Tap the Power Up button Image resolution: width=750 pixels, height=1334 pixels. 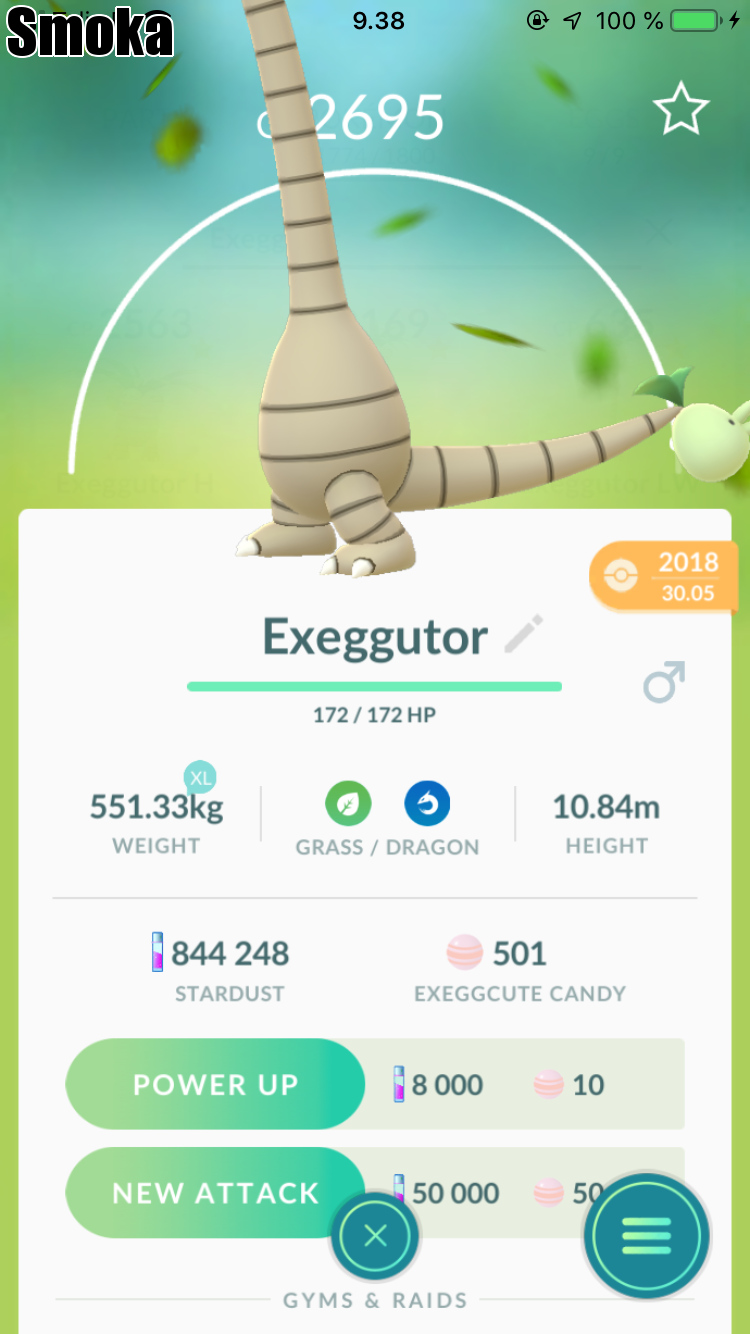pos(215,1085)
